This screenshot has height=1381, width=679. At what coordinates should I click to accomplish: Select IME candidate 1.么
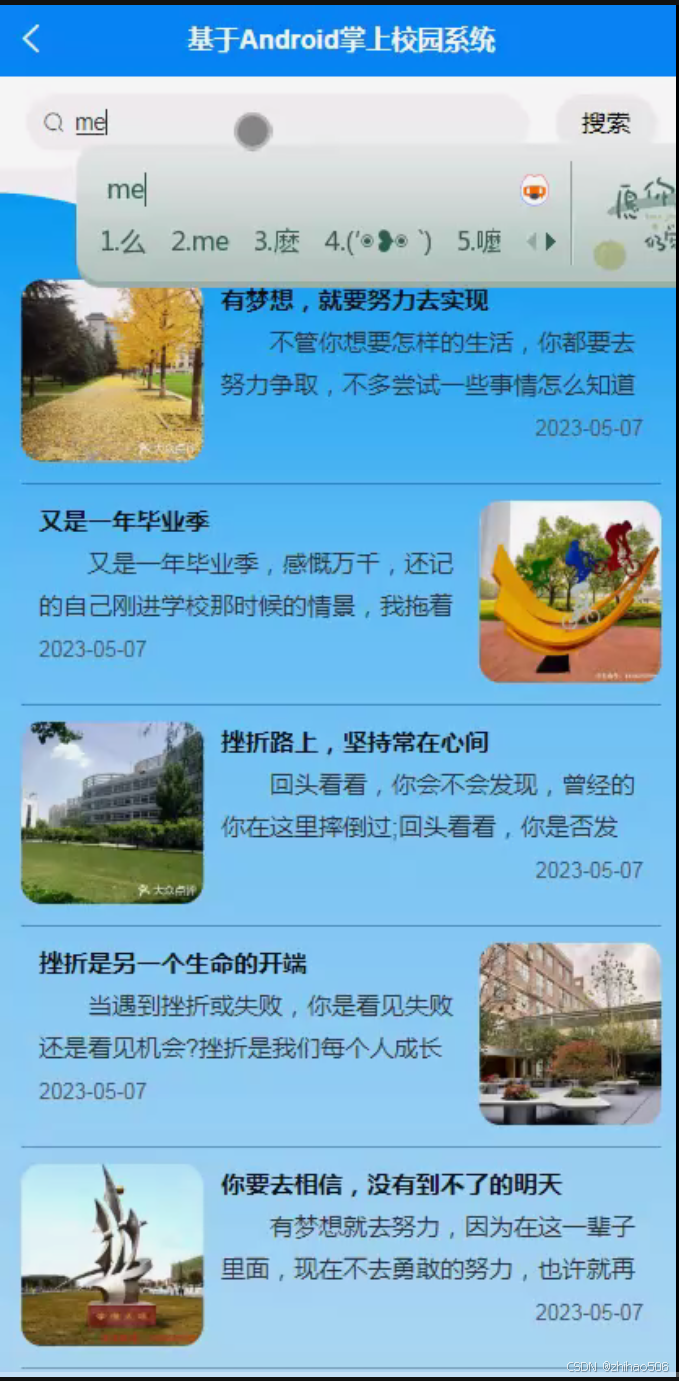pyautogui.click(x=122, y=241)
